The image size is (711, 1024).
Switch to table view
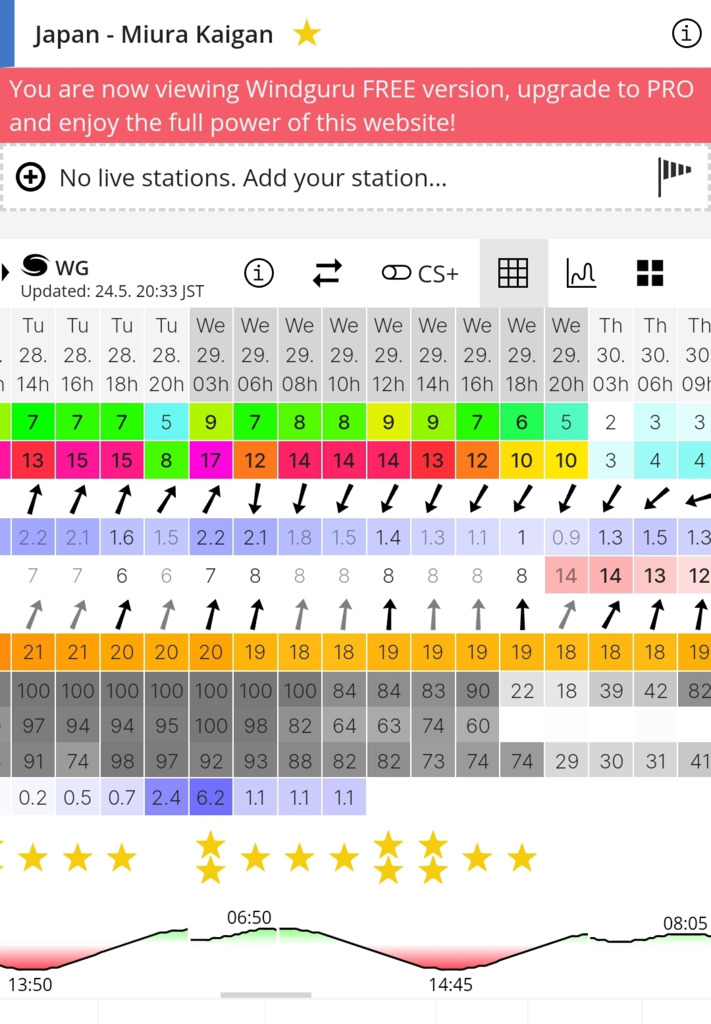[x=513, y=273]
